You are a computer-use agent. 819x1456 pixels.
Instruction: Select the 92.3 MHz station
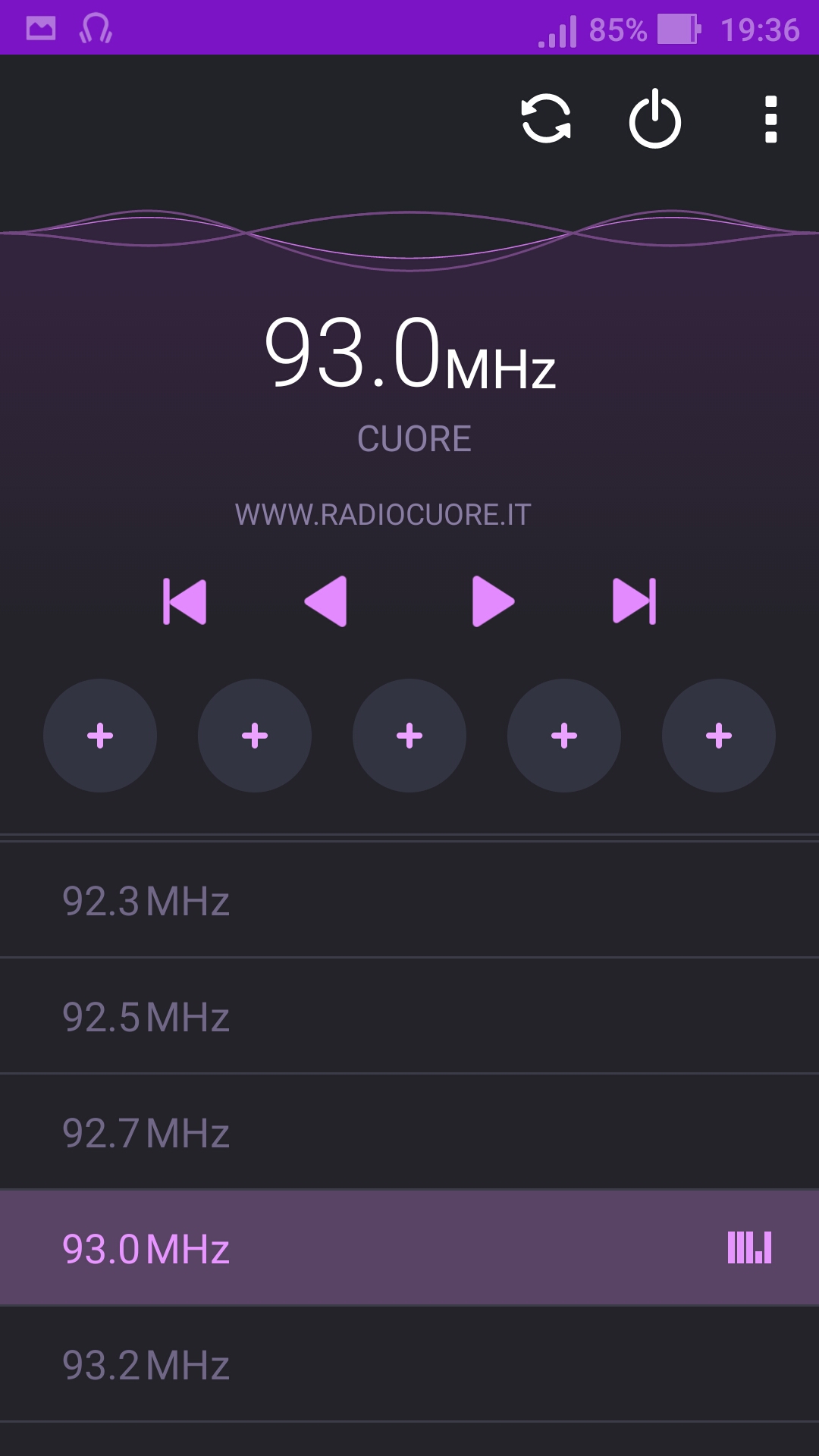click(x=409, y=900)
